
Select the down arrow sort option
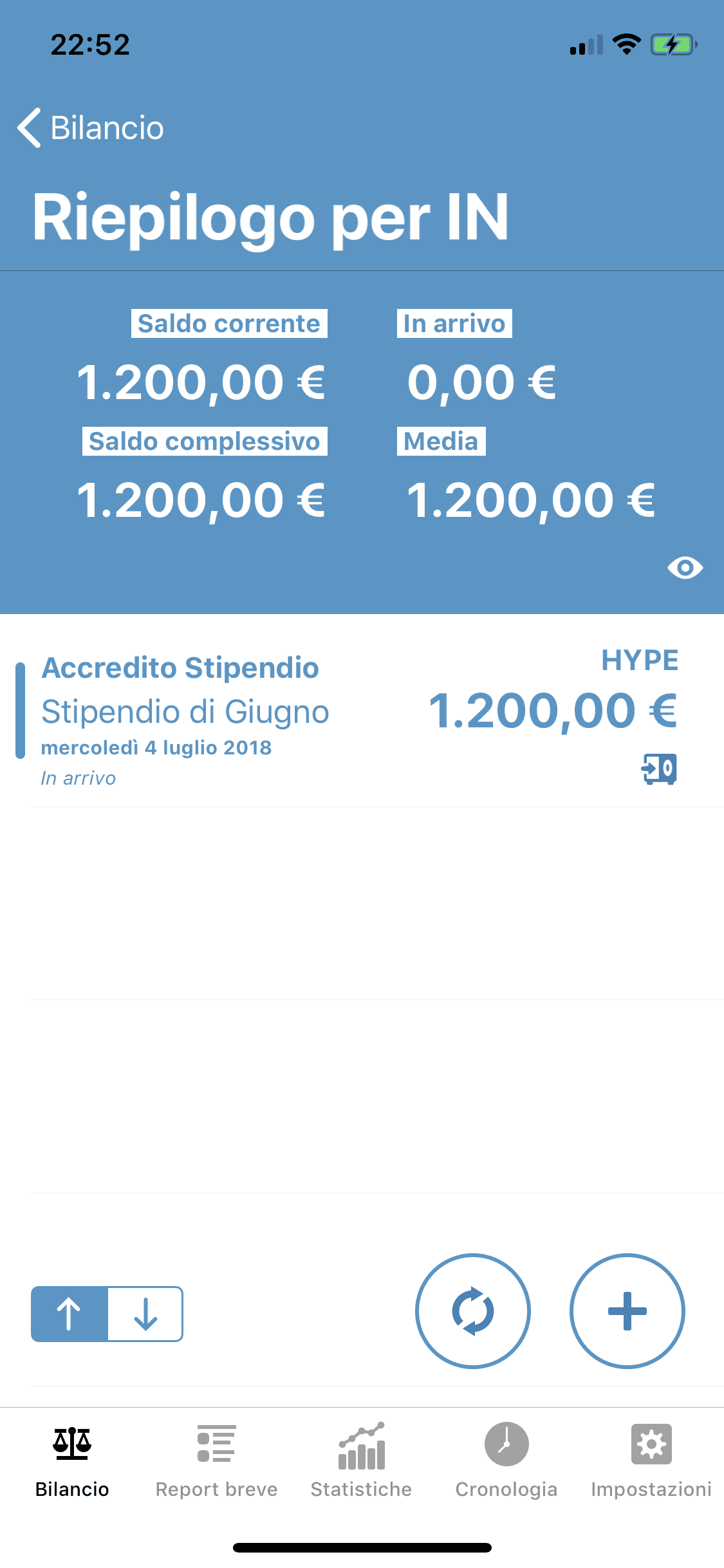(x=145, y=1314)
